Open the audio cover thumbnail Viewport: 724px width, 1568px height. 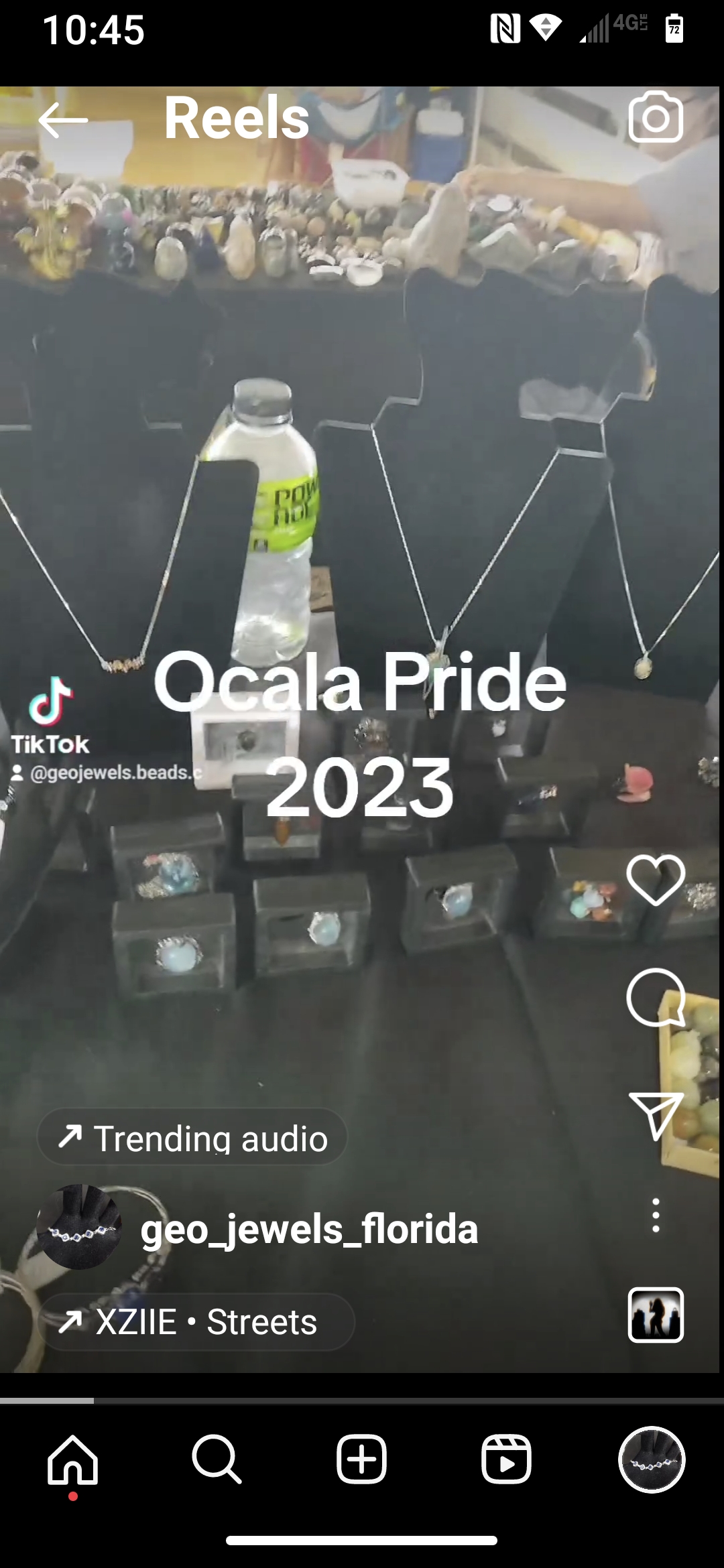click(x=655, y=1315)
